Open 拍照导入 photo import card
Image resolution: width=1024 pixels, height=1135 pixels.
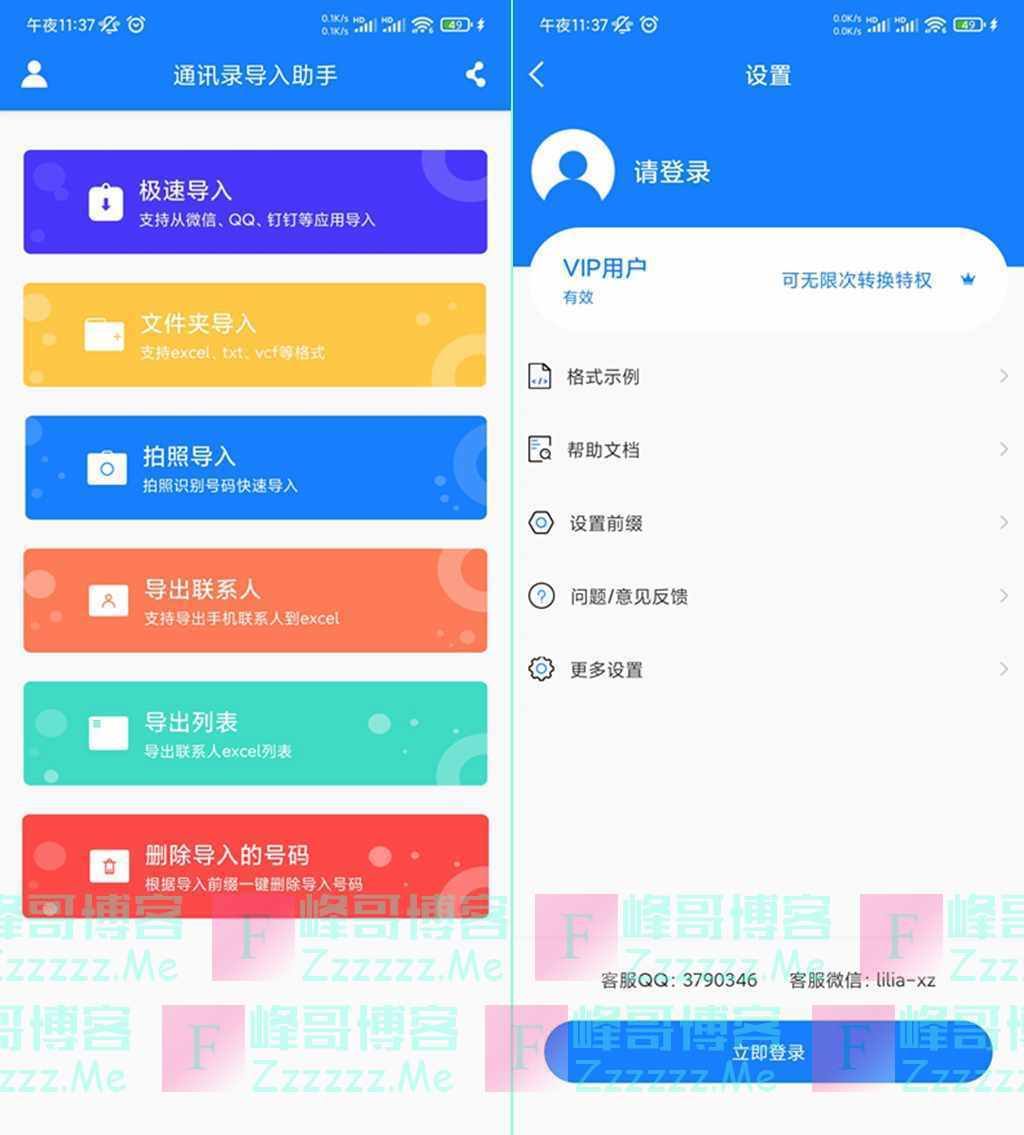pos(255,468)
